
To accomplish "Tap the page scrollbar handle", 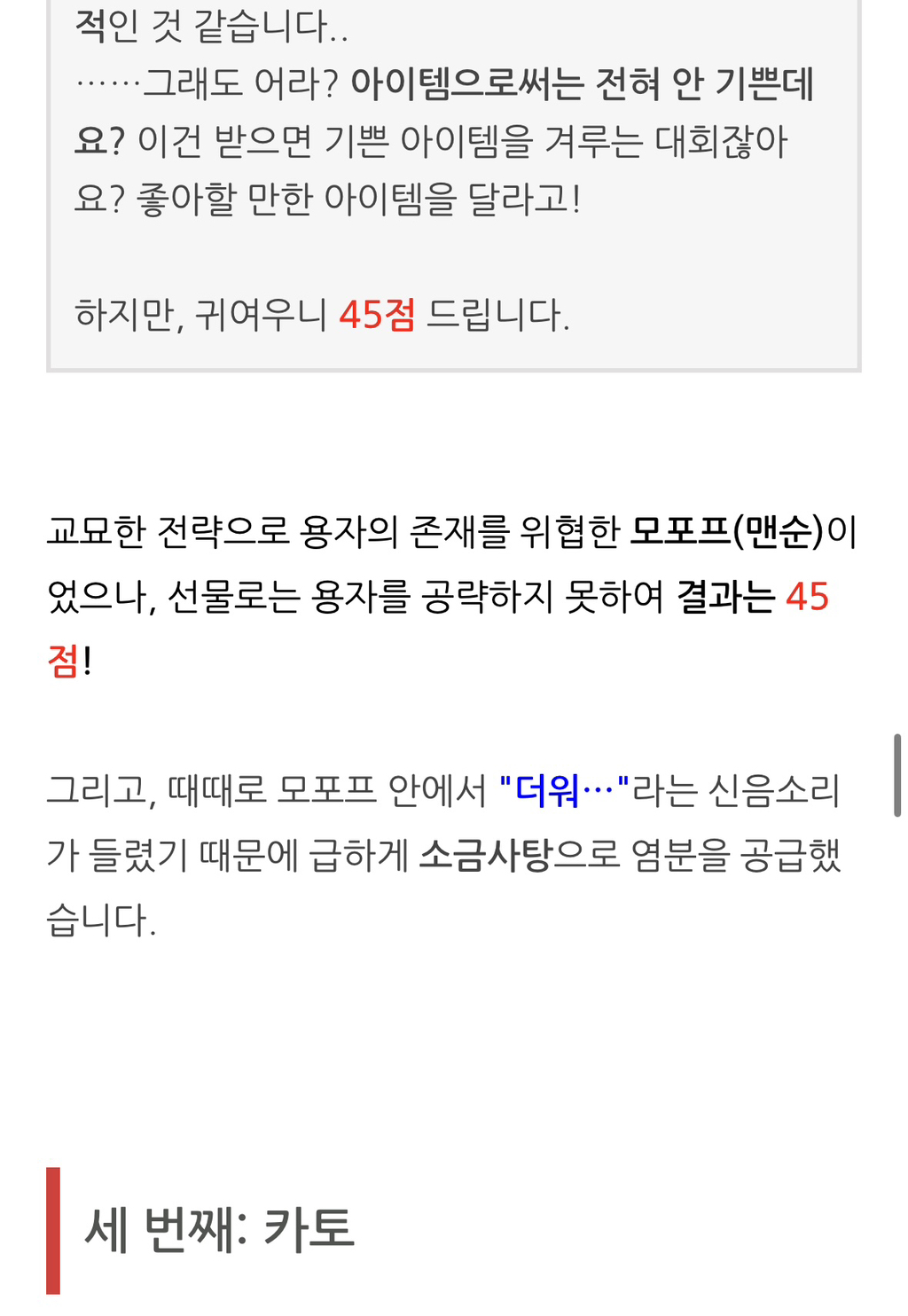I will (x=897, y=775).
